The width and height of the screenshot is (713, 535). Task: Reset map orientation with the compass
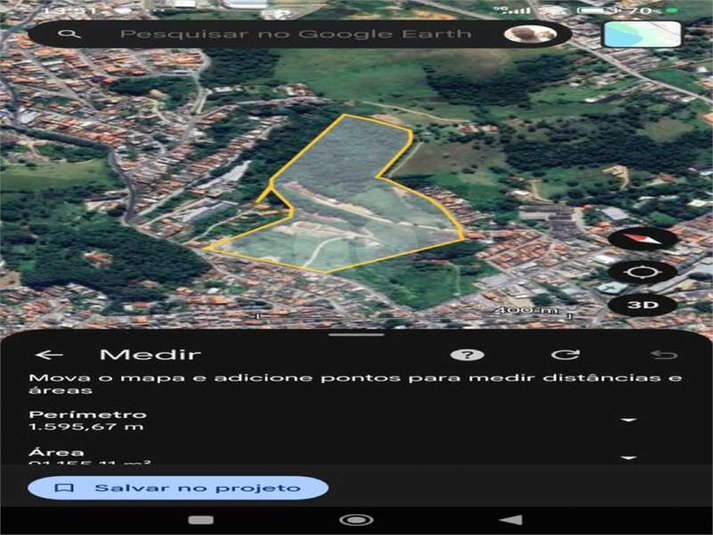click(x=643, y=239)
